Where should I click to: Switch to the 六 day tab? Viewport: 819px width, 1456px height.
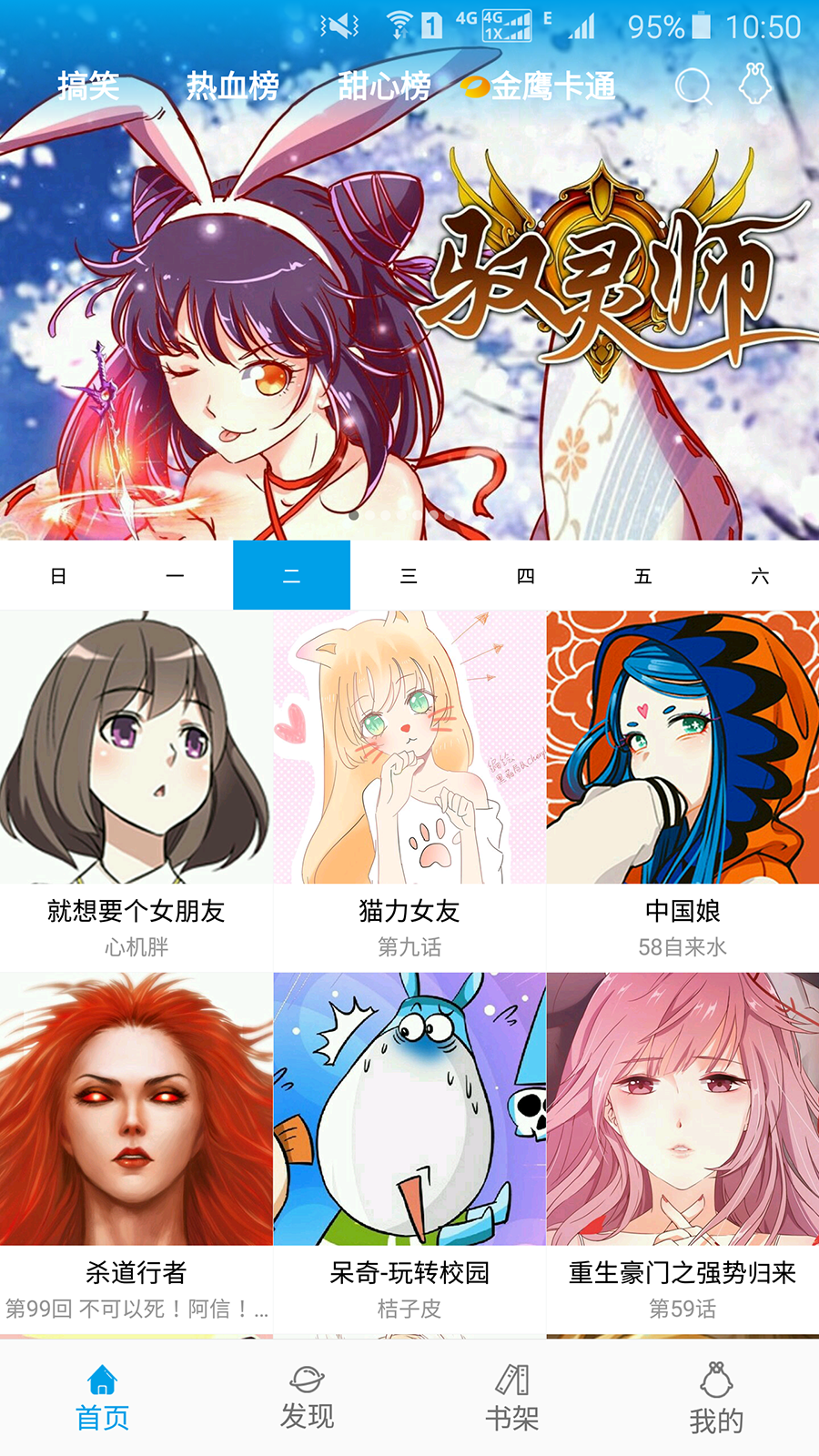760,576
